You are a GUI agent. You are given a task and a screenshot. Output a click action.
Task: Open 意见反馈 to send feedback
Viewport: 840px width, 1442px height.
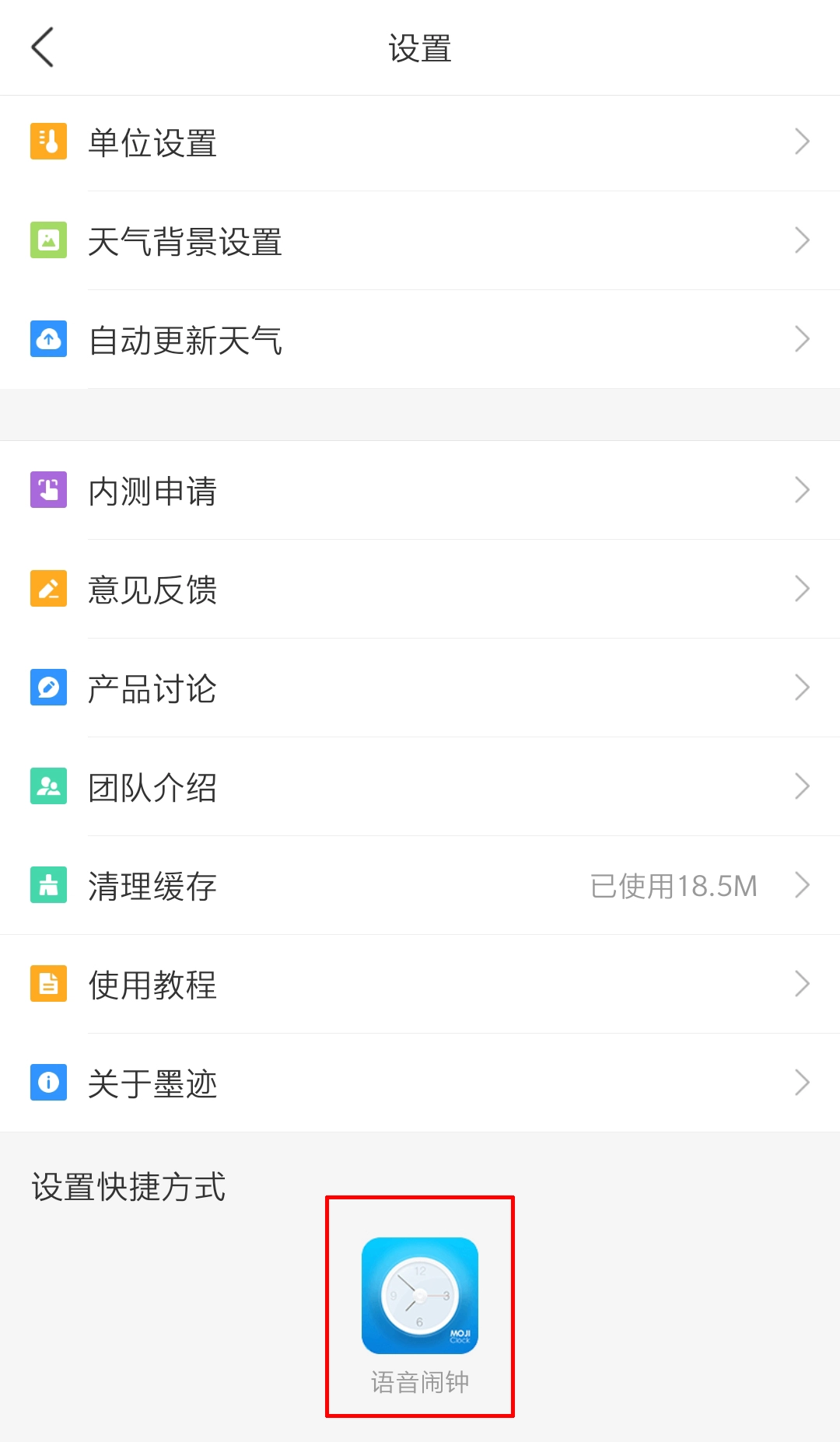tap(420, 590)
